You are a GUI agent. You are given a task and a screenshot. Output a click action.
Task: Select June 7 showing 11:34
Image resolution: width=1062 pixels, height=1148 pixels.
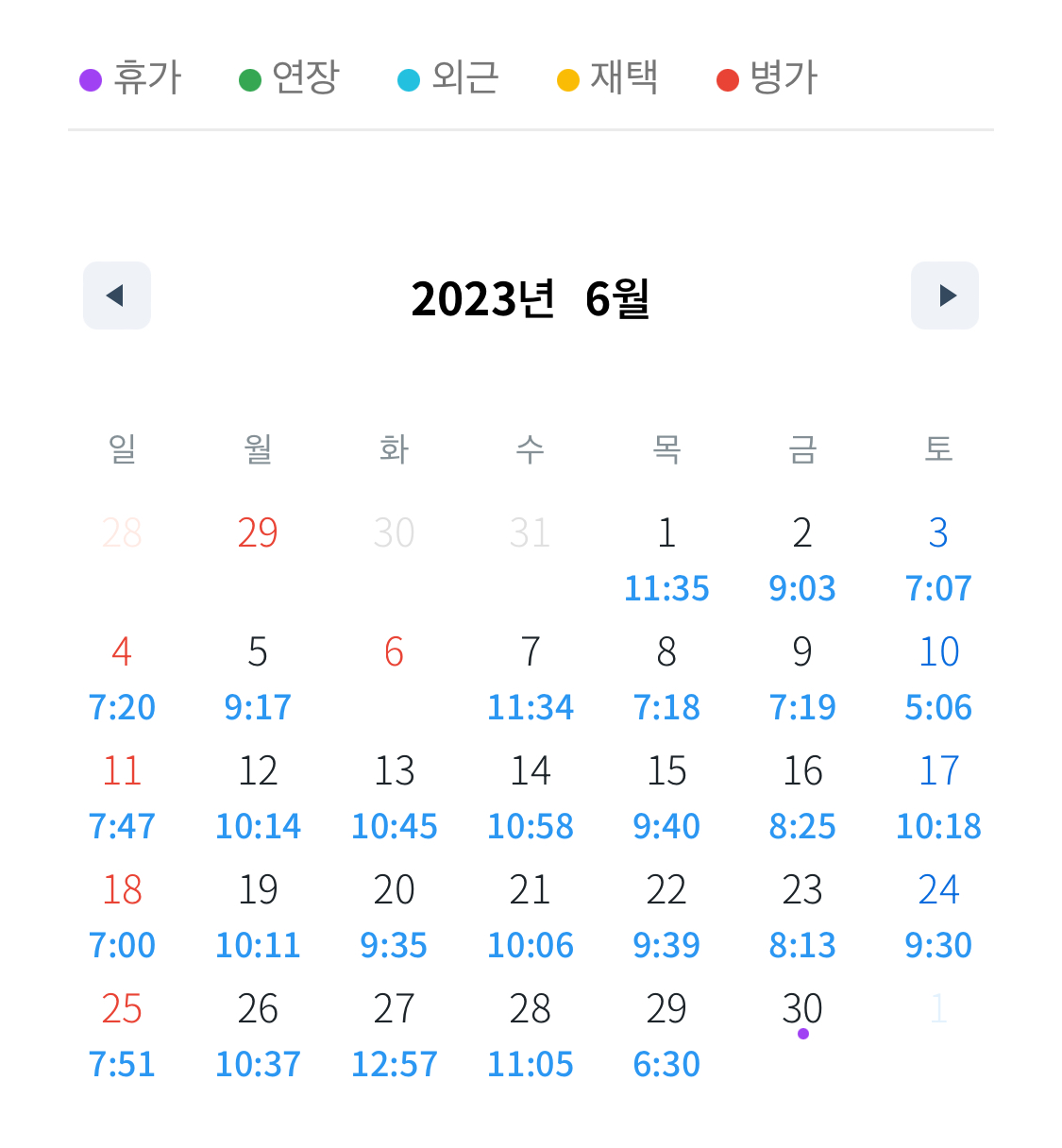click(531, 676)
